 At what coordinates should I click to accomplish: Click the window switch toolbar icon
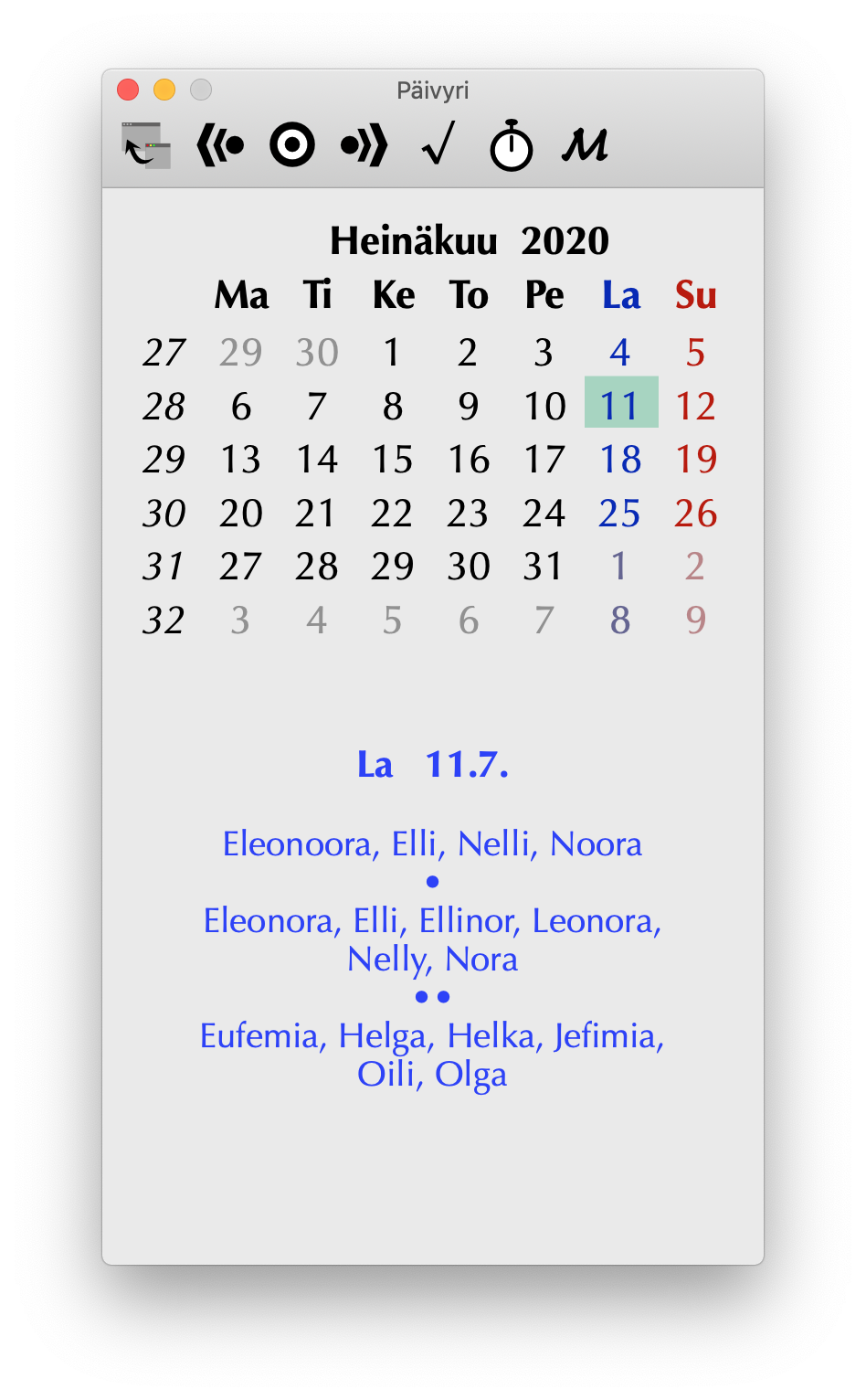pyautogui.click(x=146, y=145)
